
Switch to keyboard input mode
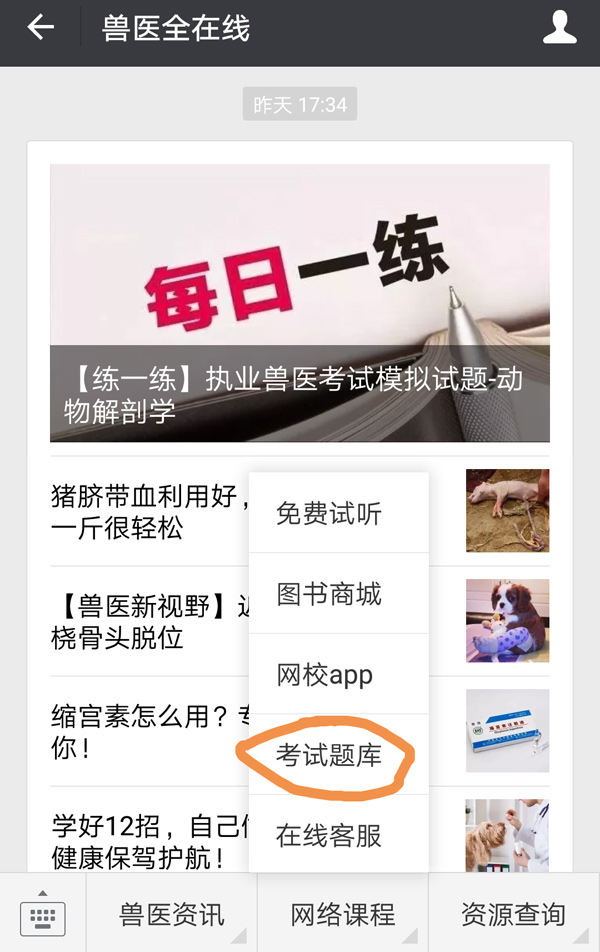(x=42, y=914)
